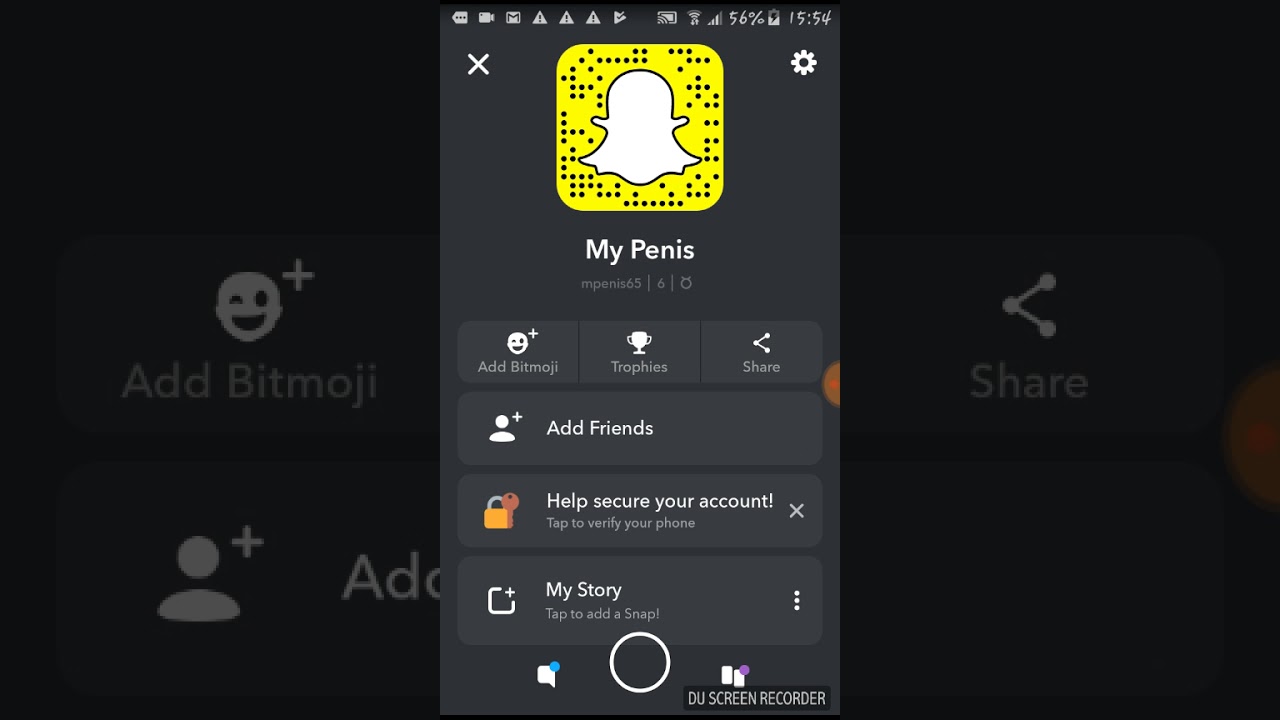Open the stories icon

734,676
